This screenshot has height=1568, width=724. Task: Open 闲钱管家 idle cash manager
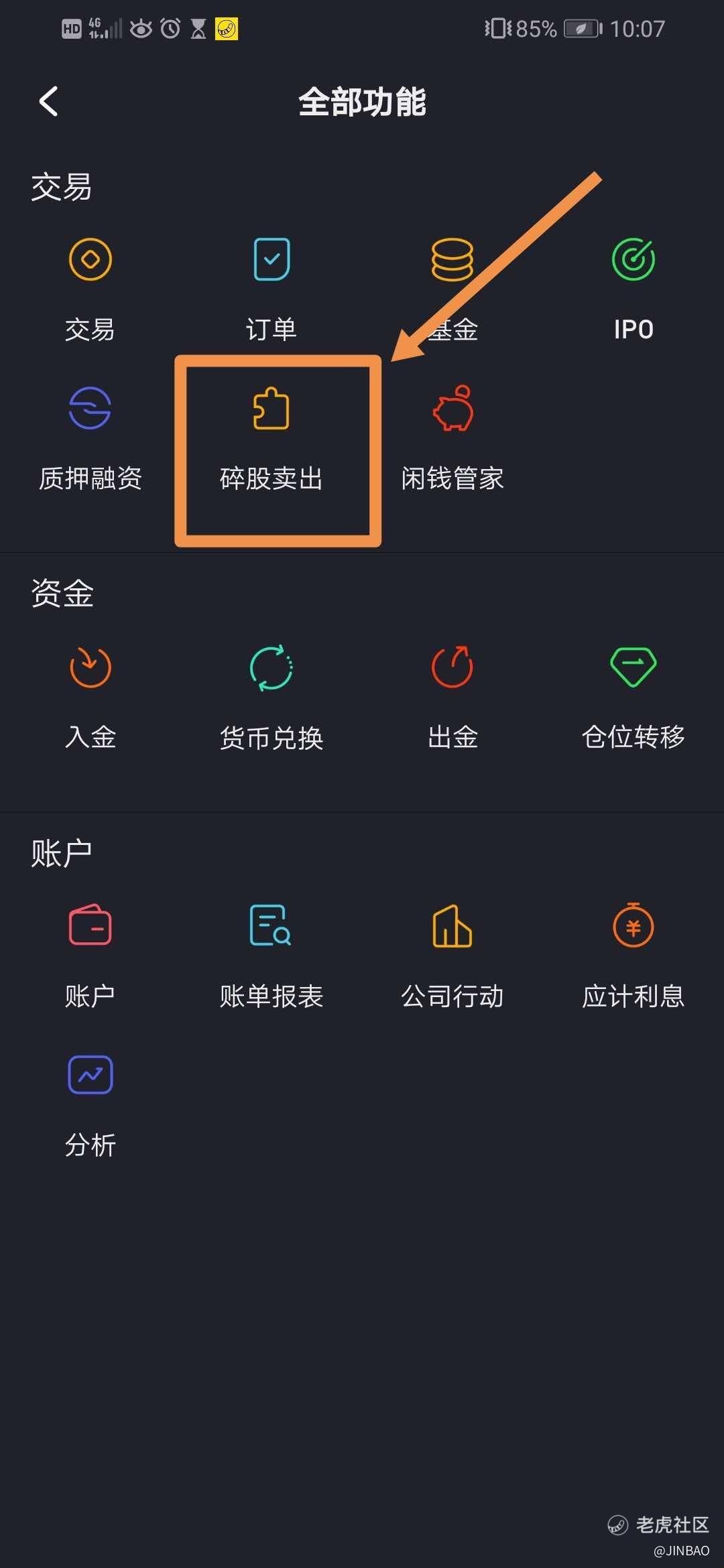pos(452,438)
